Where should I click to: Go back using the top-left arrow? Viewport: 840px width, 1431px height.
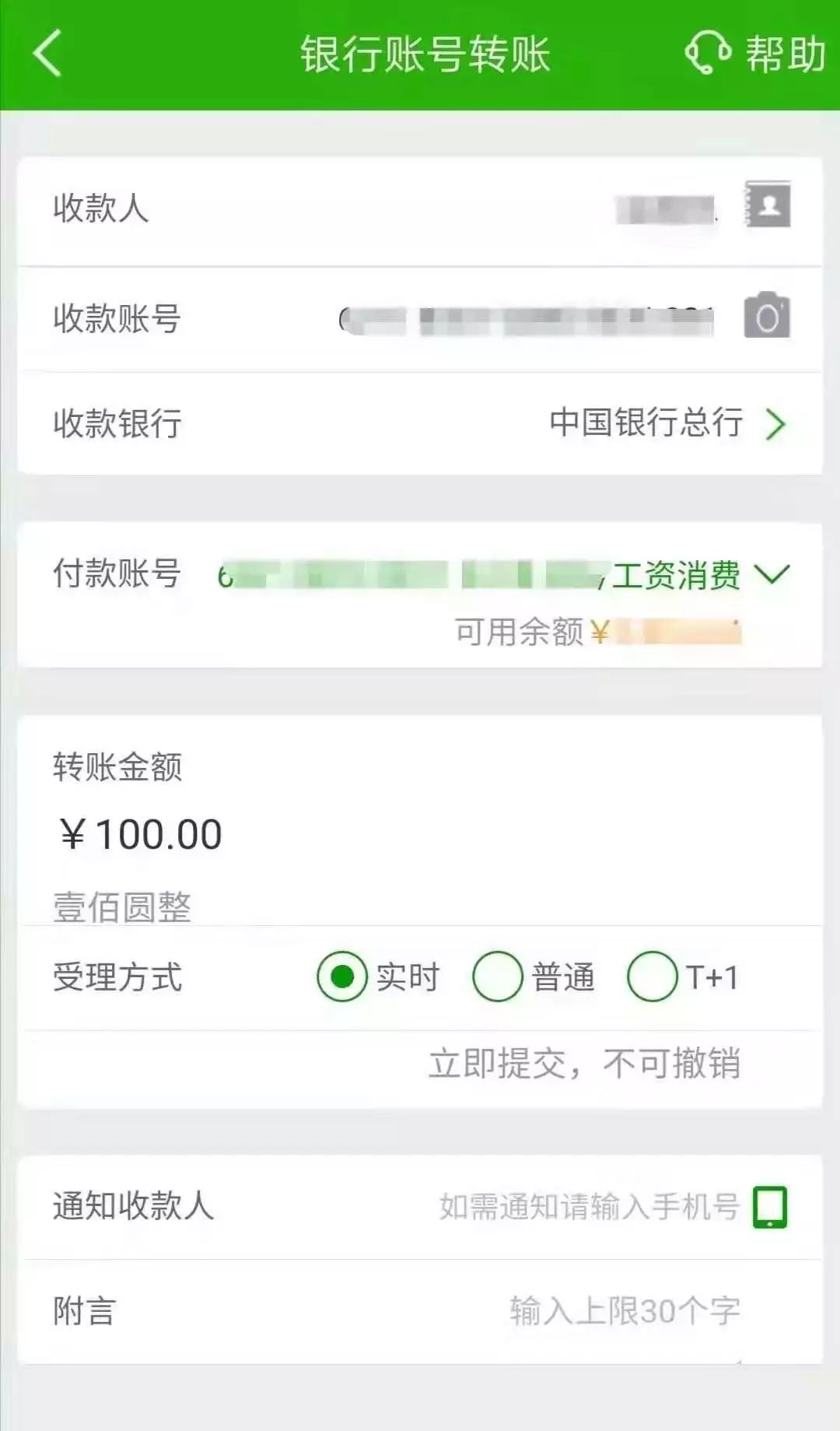(47, 54)
